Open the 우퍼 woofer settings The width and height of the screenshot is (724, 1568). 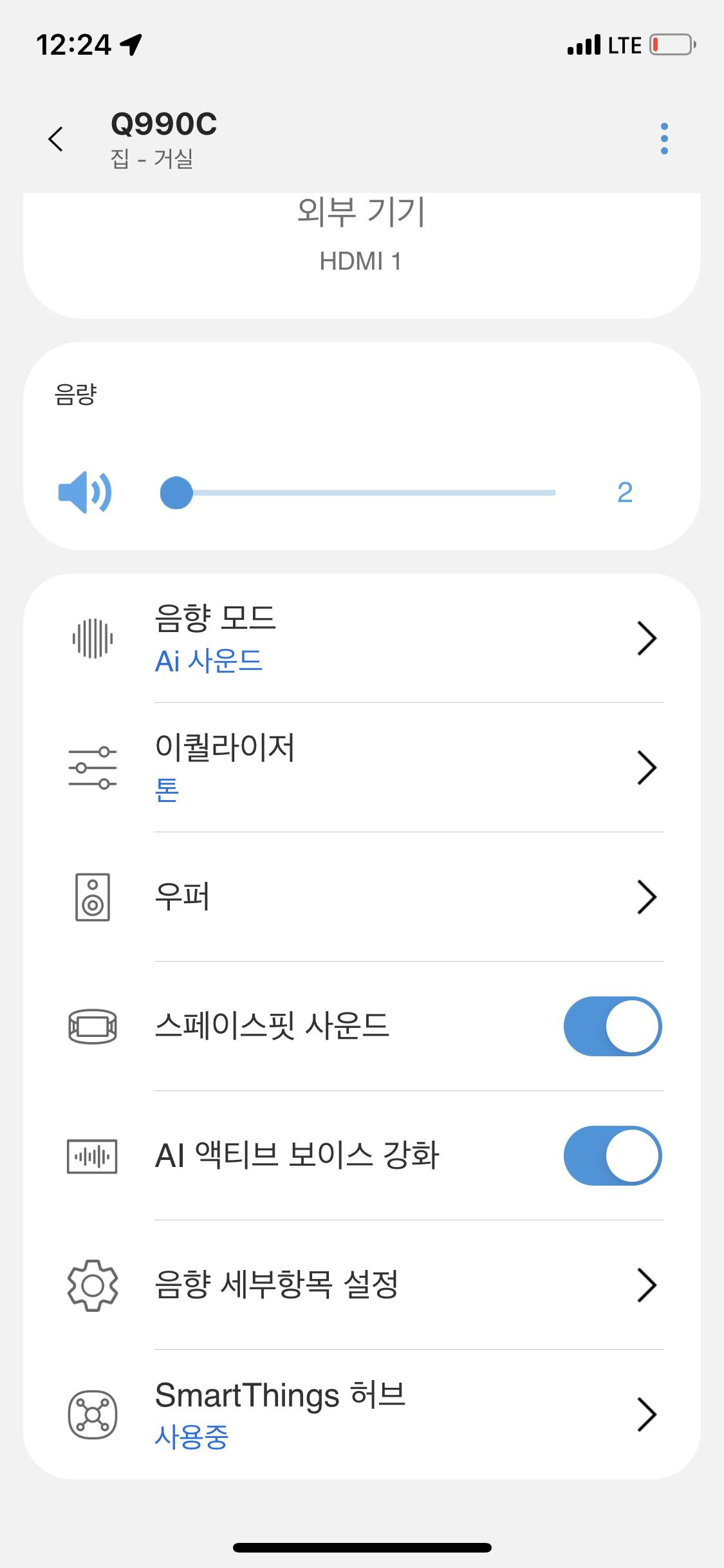pos(362,897)
